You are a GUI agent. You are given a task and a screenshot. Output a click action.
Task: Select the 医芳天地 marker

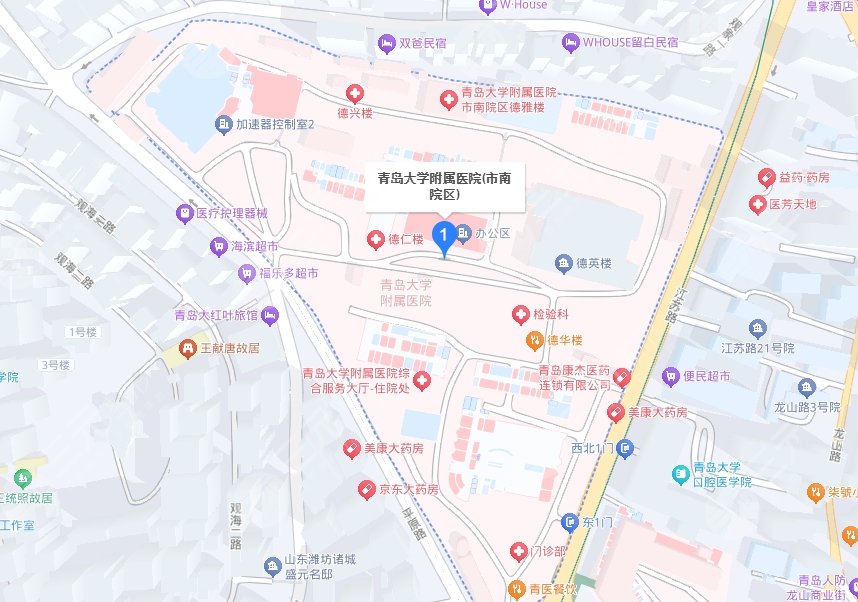point(757,204)
